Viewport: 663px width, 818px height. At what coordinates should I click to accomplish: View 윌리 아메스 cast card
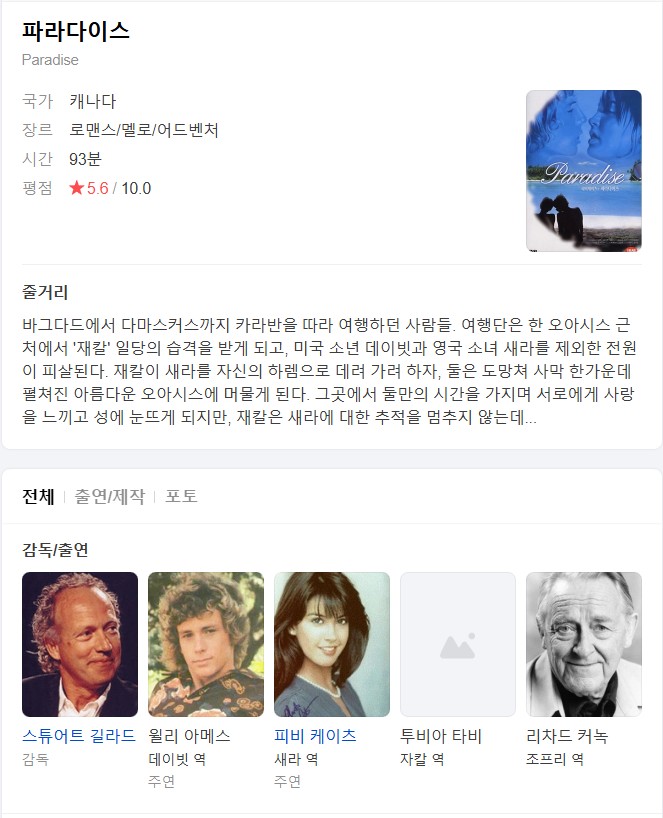[x=205, y=644]
